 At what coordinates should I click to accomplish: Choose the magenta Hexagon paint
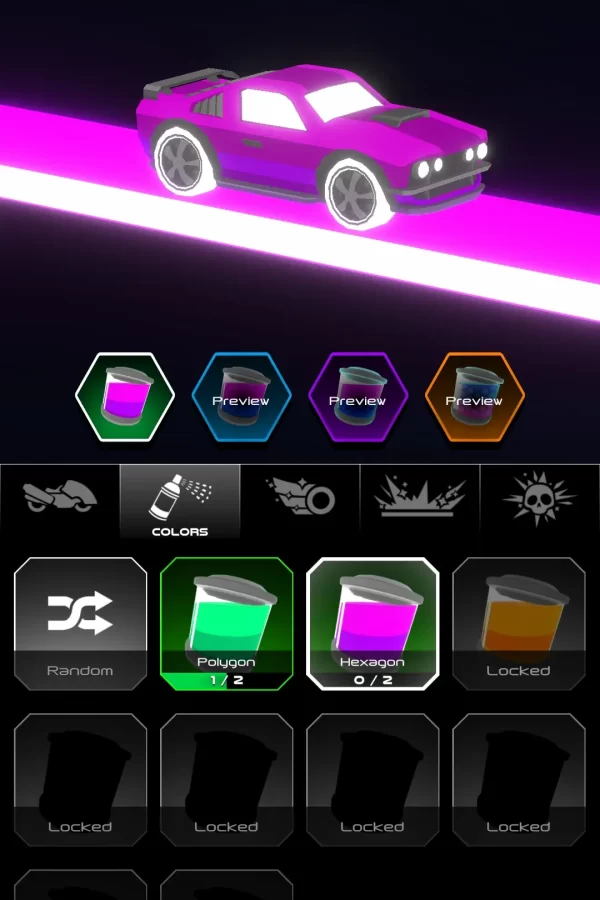point(372,624)
